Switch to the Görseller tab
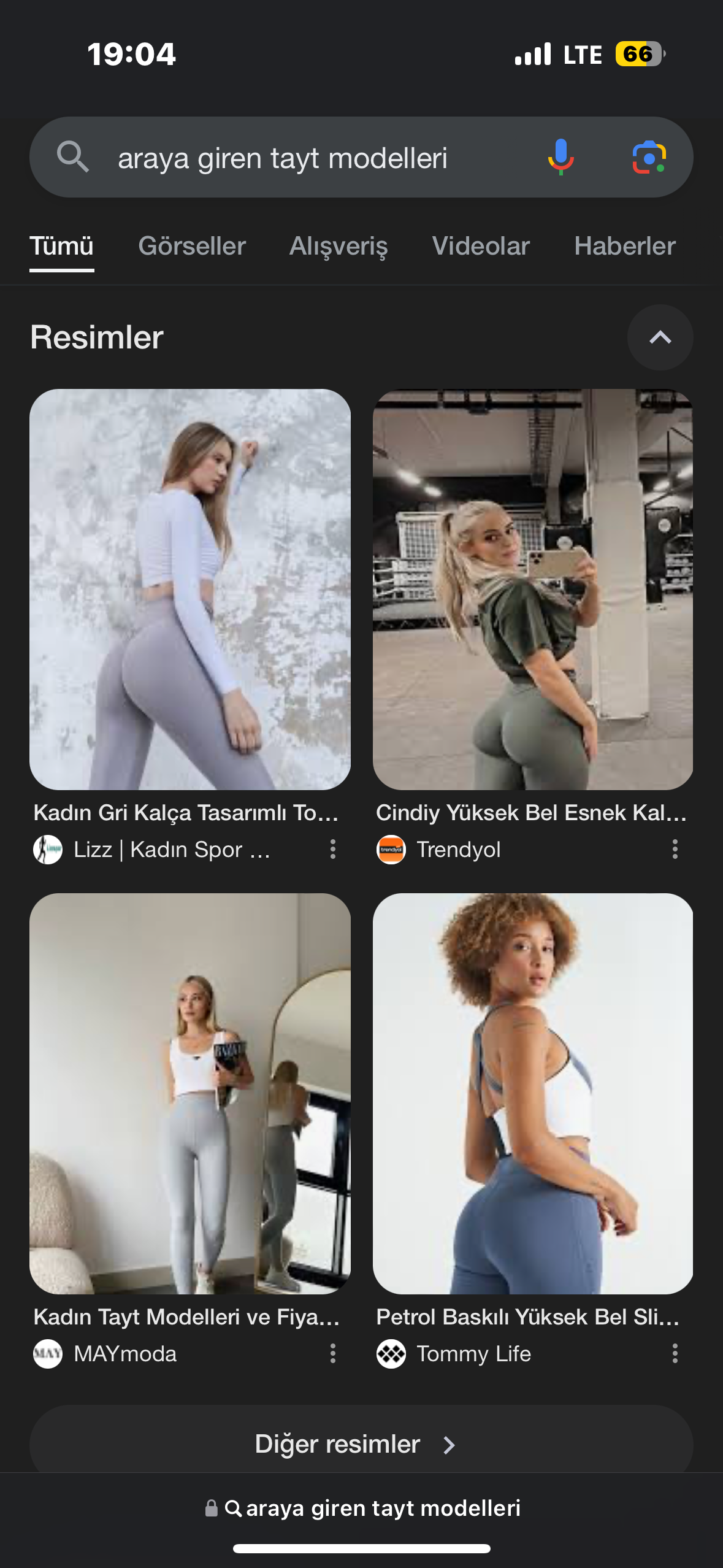 point(192,247)
